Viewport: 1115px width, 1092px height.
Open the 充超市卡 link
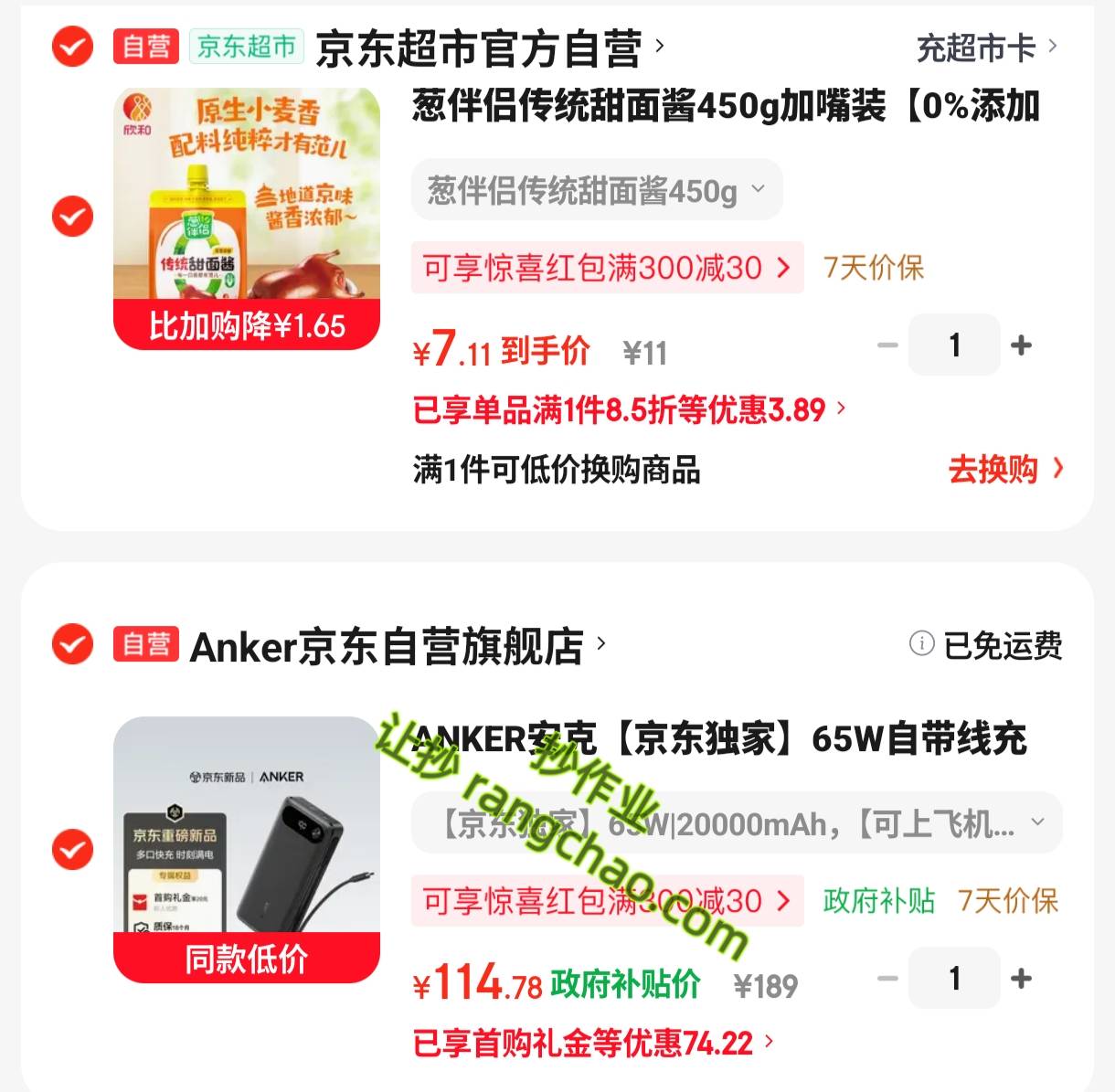pyautogui.click(x=986, y=48)
